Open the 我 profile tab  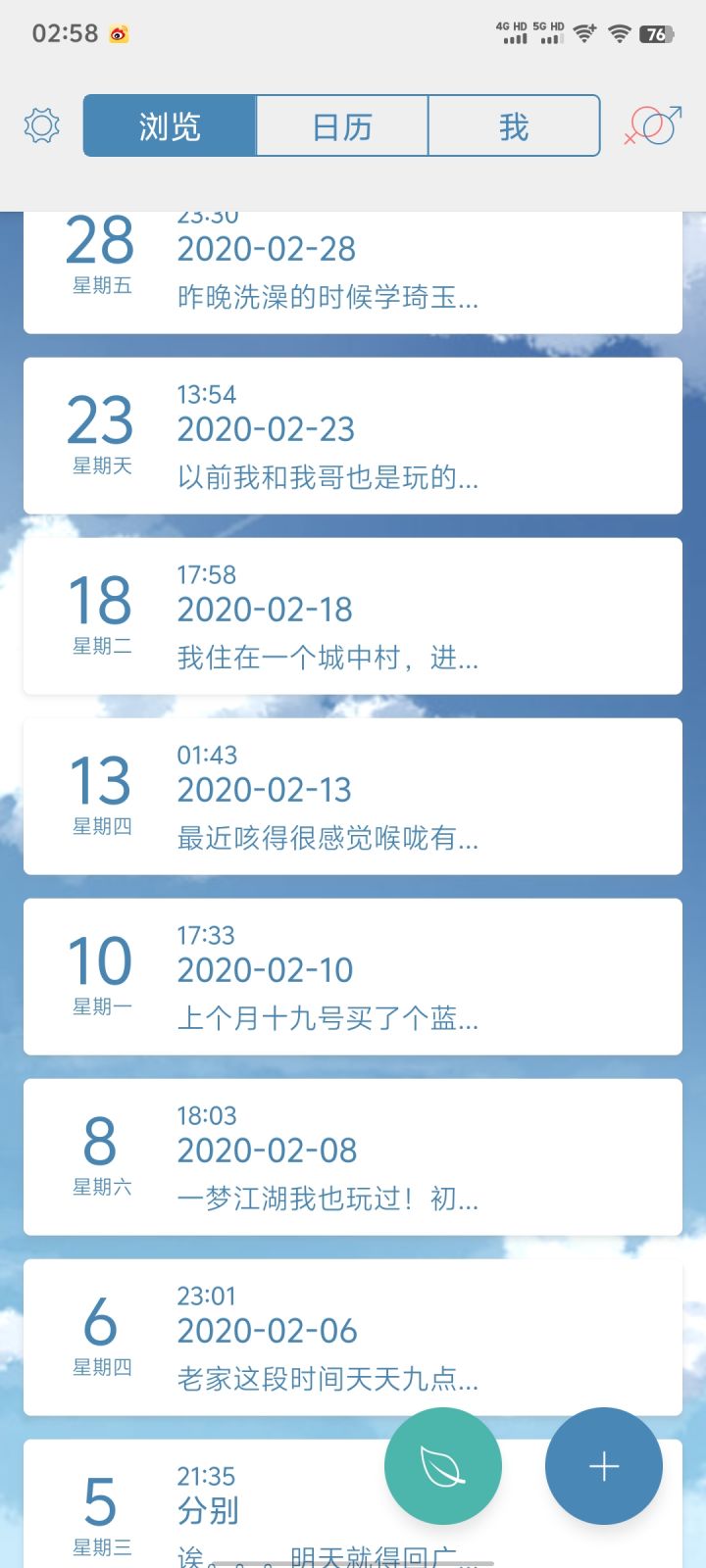(514, 125)
